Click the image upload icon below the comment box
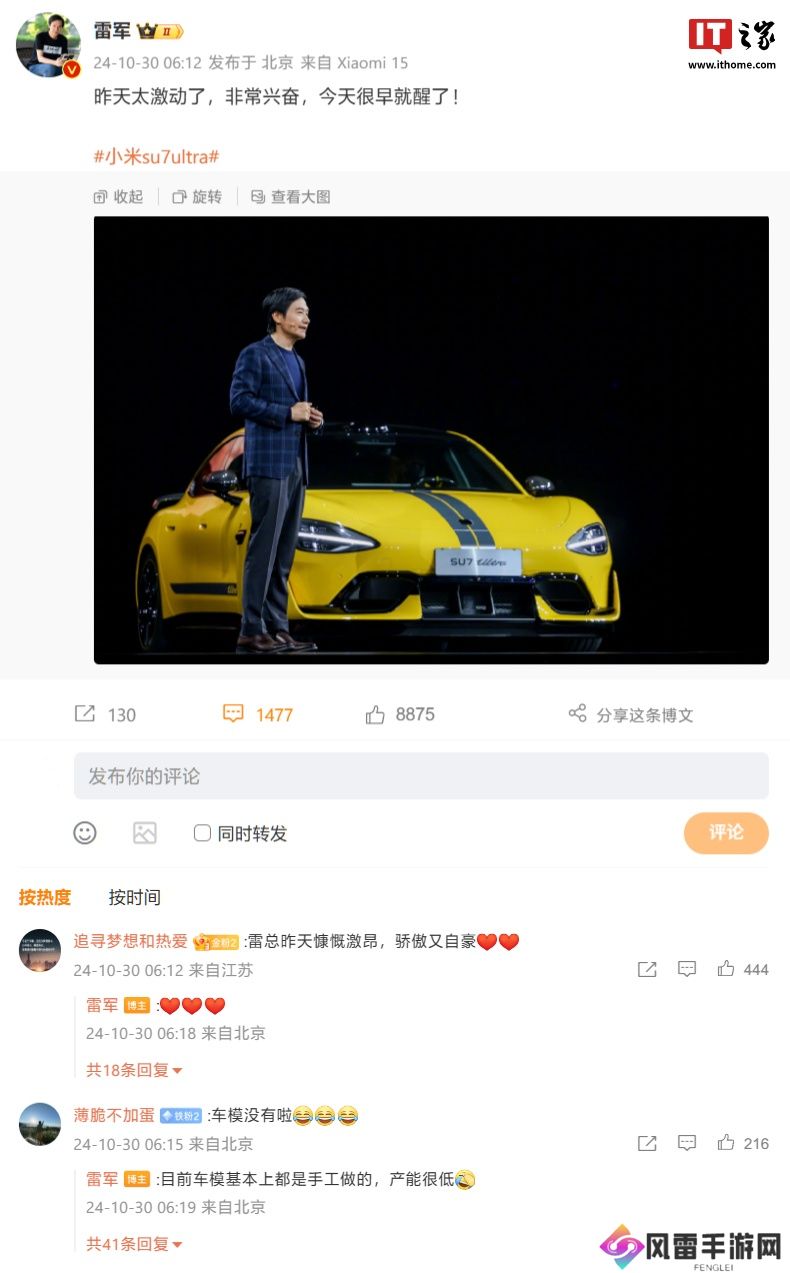The width and height of the screenshot is (790, 1273). pos(144,833)
